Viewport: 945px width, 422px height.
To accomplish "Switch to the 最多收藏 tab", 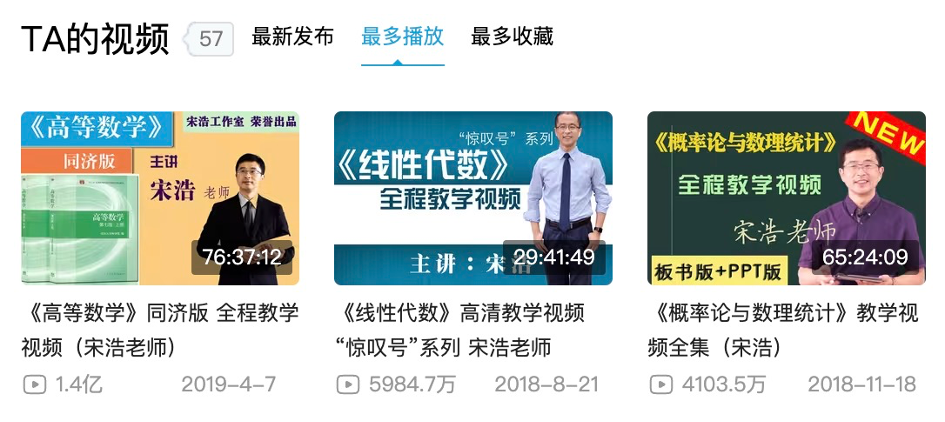I will click(512, 37).
